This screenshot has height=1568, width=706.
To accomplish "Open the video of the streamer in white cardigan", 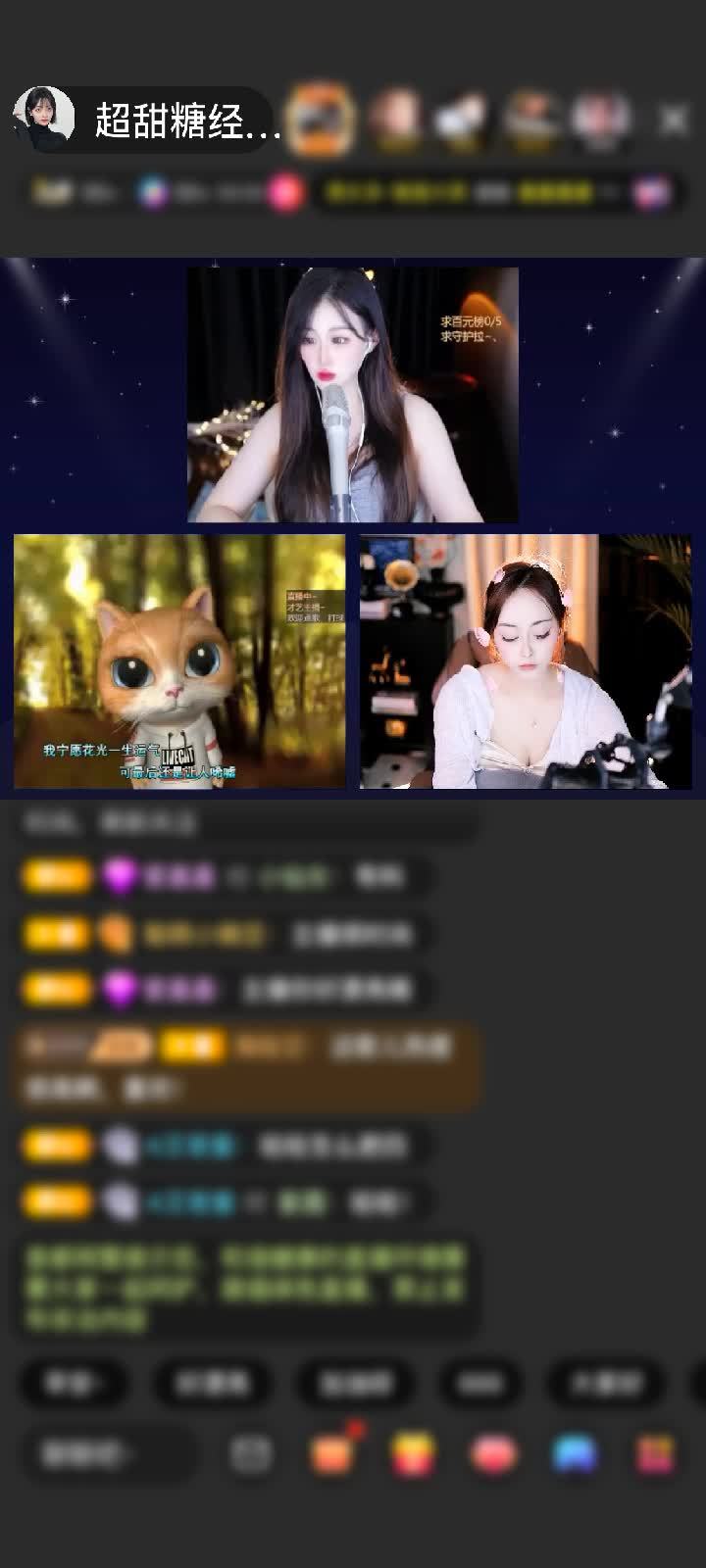I will 526,661.
